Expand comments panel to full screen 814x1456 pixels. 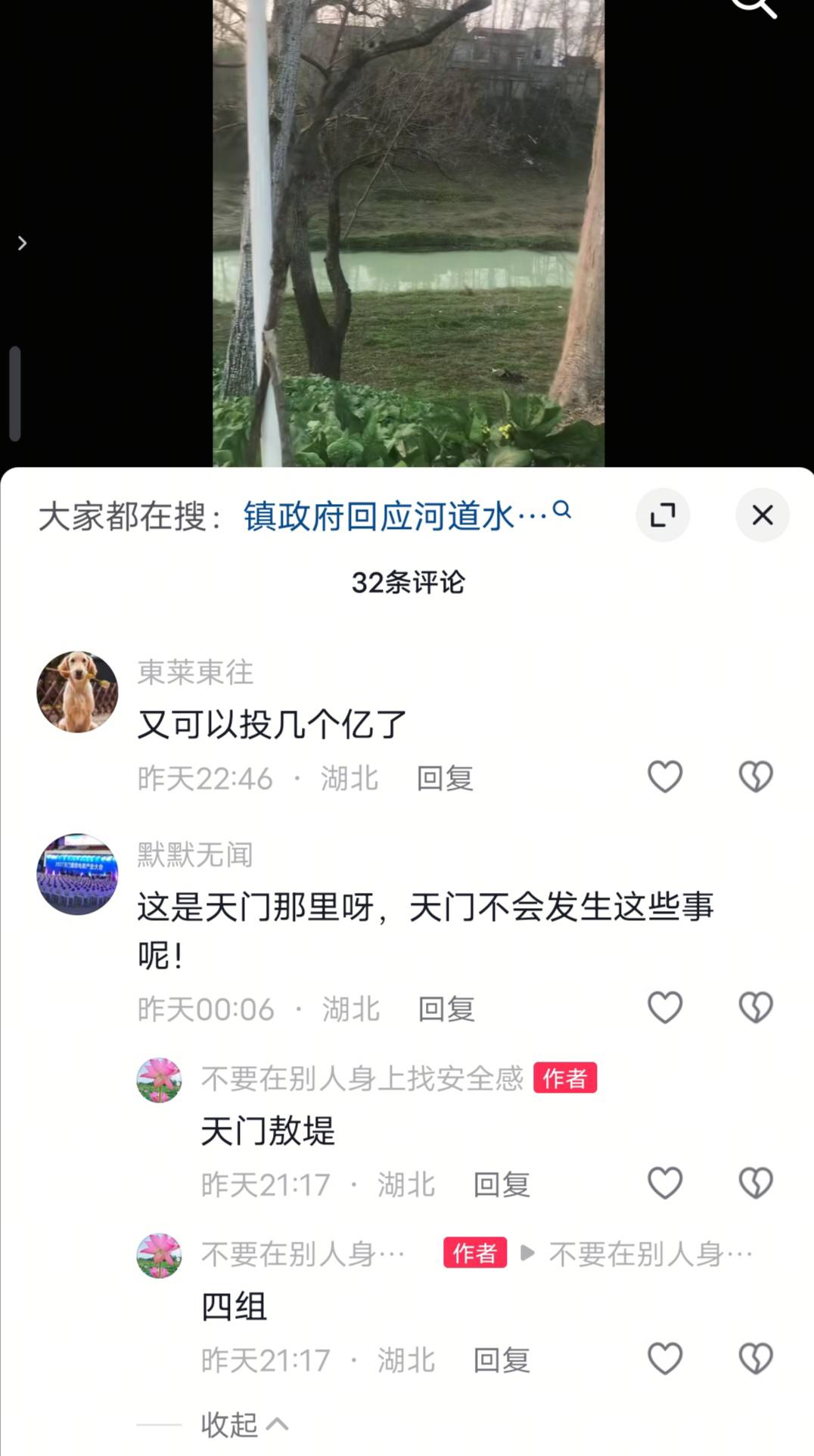(x=663, y=515)
